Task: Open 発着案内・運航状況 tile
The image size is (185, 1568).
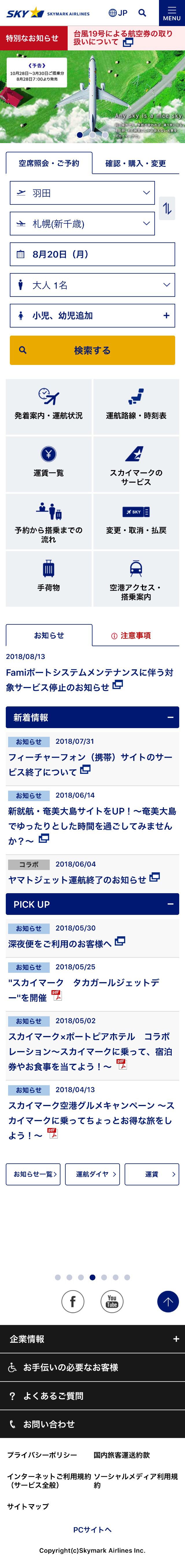Action: pos(49,407)
